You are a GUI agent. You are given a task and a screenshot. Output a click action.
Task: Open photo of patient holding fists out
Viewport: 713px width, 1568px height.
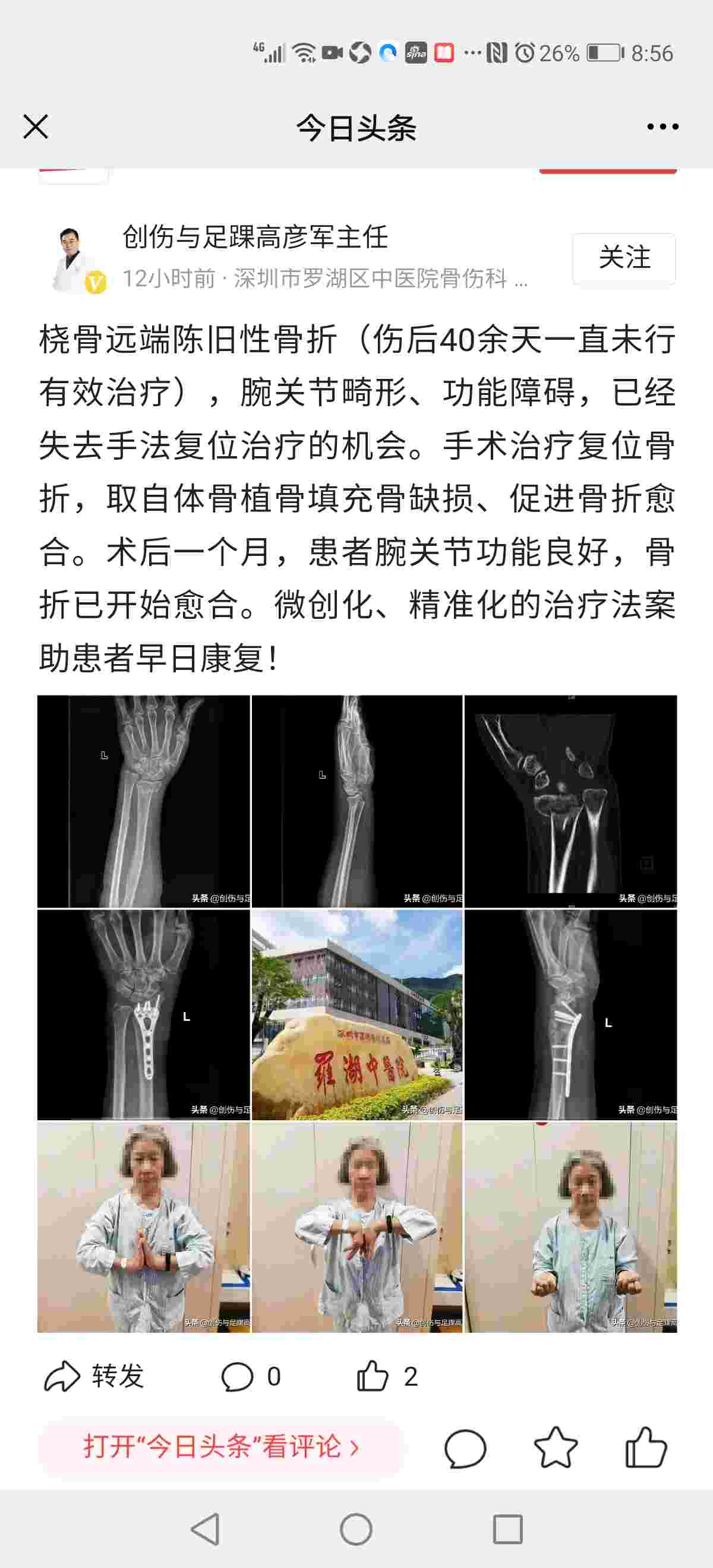point(570,1227)
